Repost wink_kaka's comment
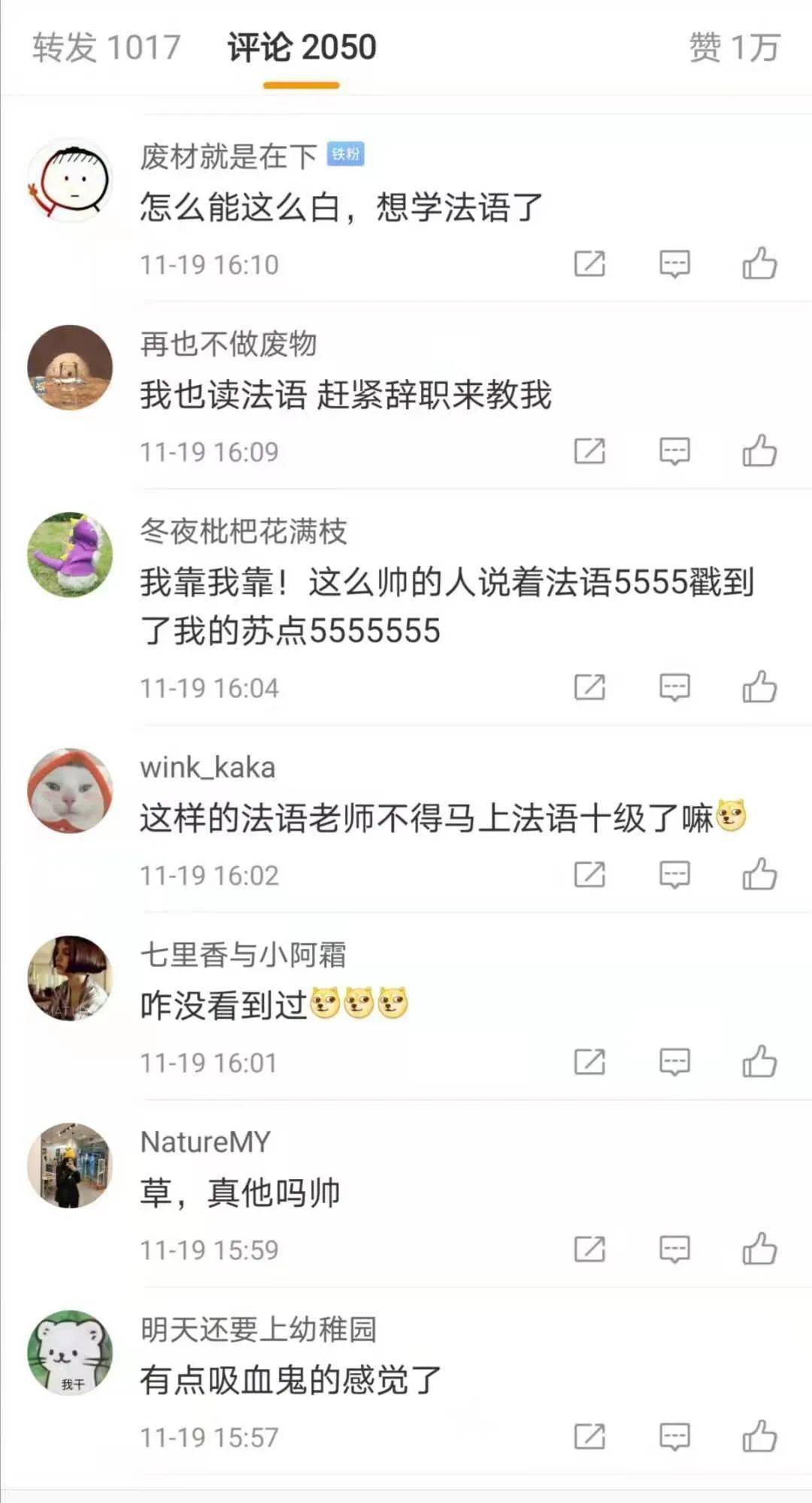The height and width of the screenshot is (1503, 812). 589,874
